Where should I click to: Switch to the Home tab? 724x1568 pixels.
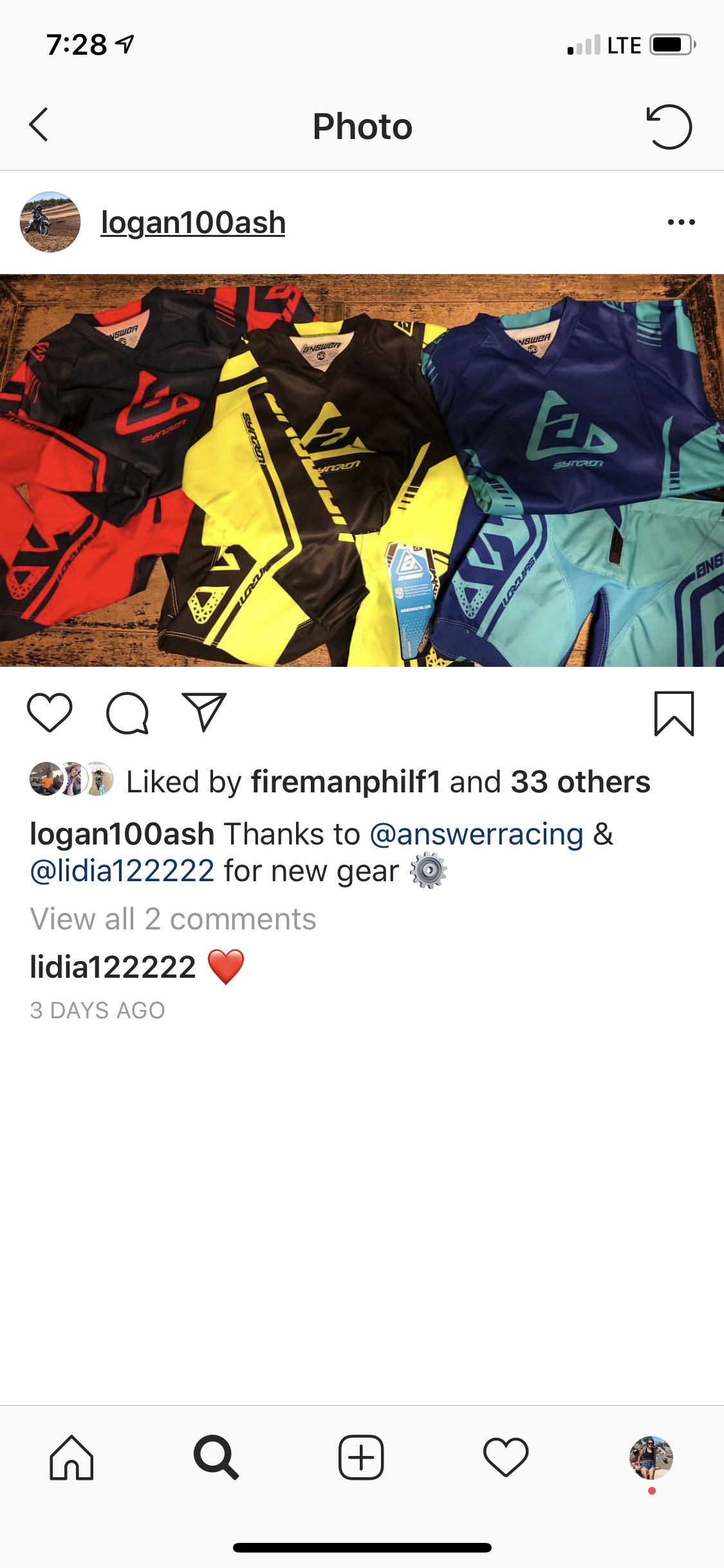(x=71, y=1458)
